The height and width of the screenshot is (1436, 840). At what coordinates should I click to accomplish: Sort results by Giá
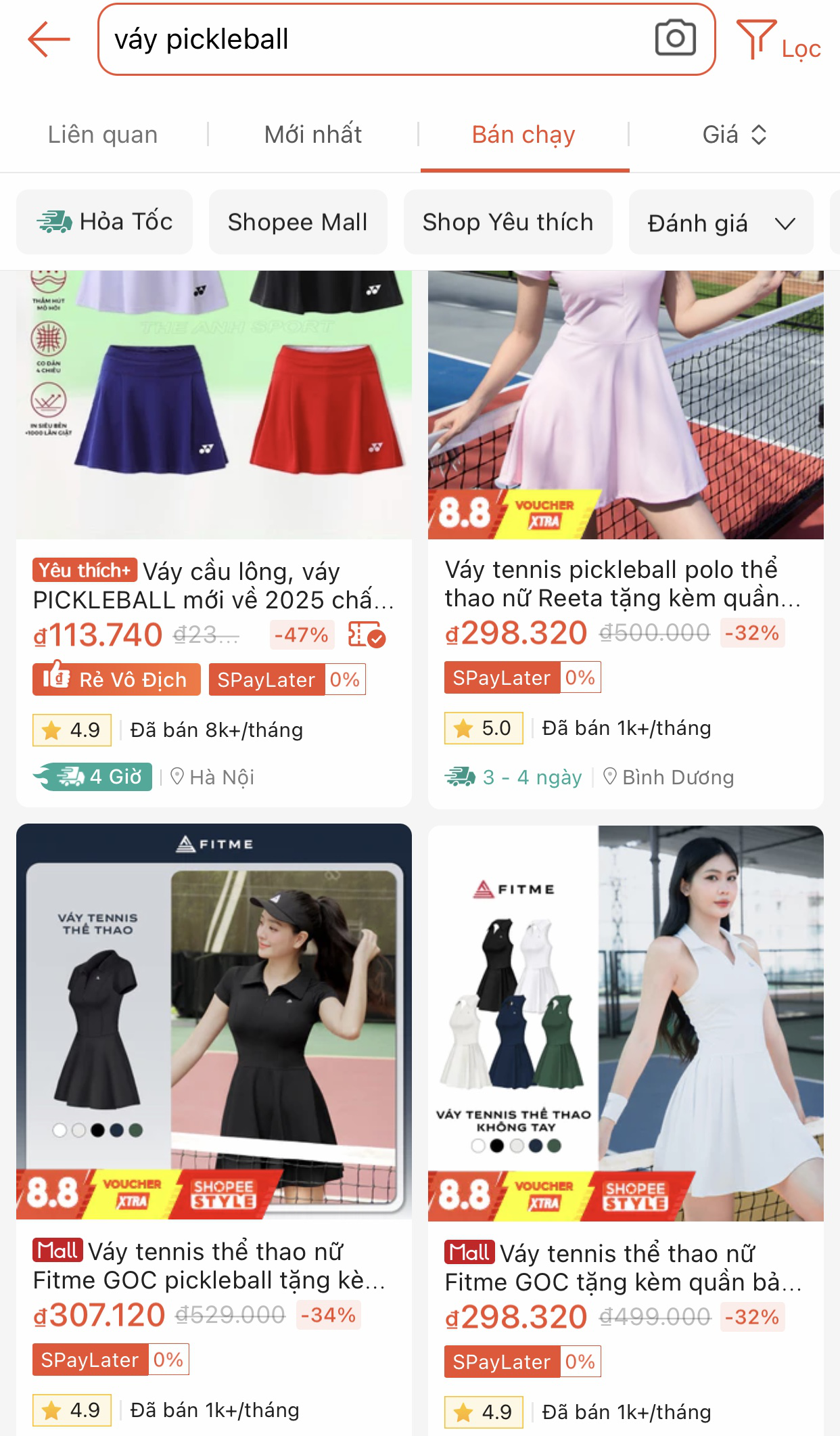click(x=734, y=135)
